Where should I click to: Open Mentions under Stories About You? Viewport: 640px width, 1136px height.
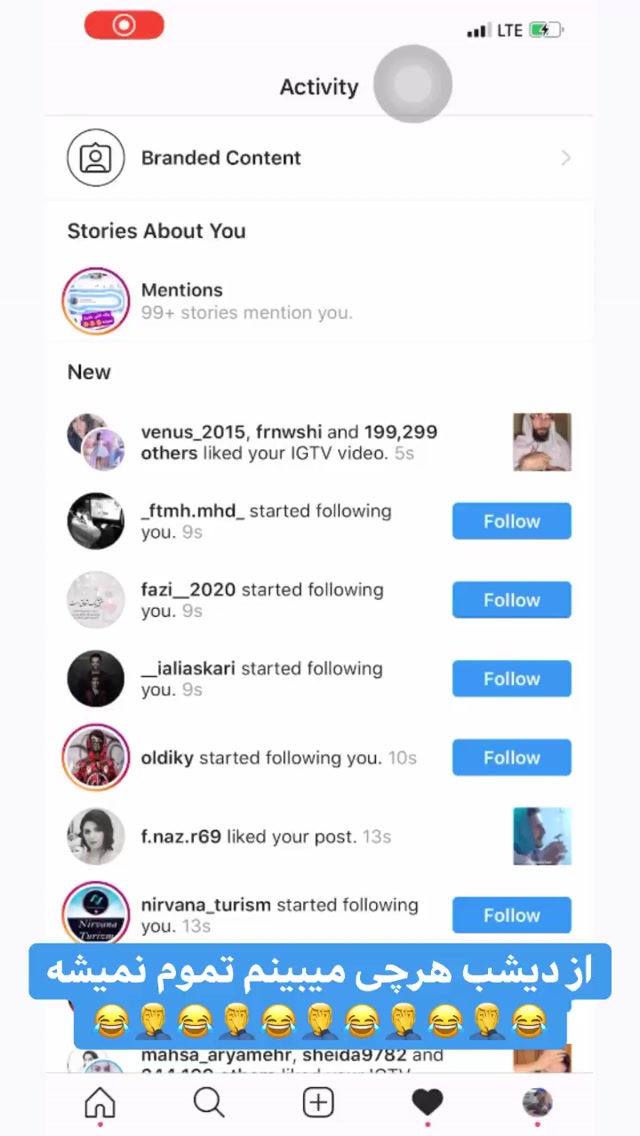tap(319, 301)
